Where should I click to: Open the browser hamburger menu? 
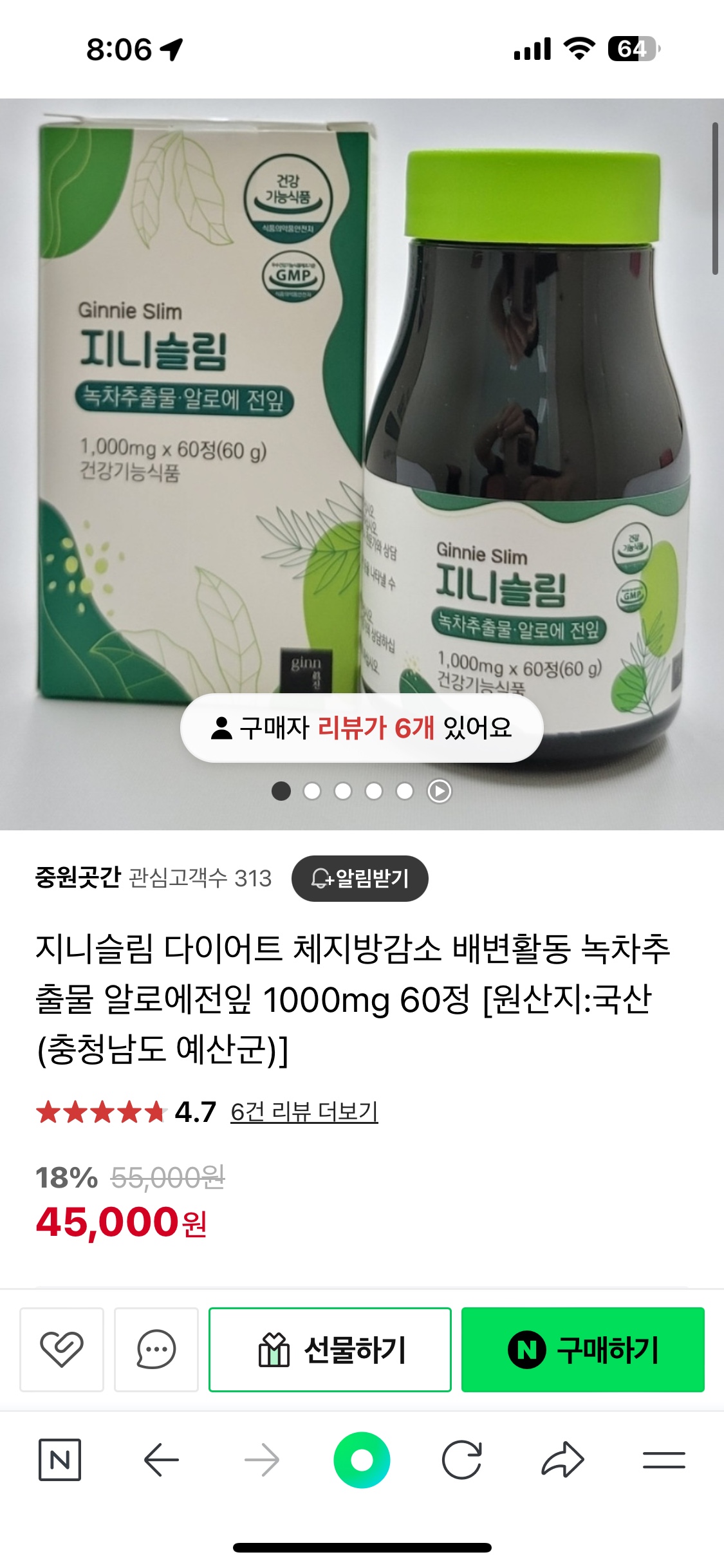tap(664, 1460)
